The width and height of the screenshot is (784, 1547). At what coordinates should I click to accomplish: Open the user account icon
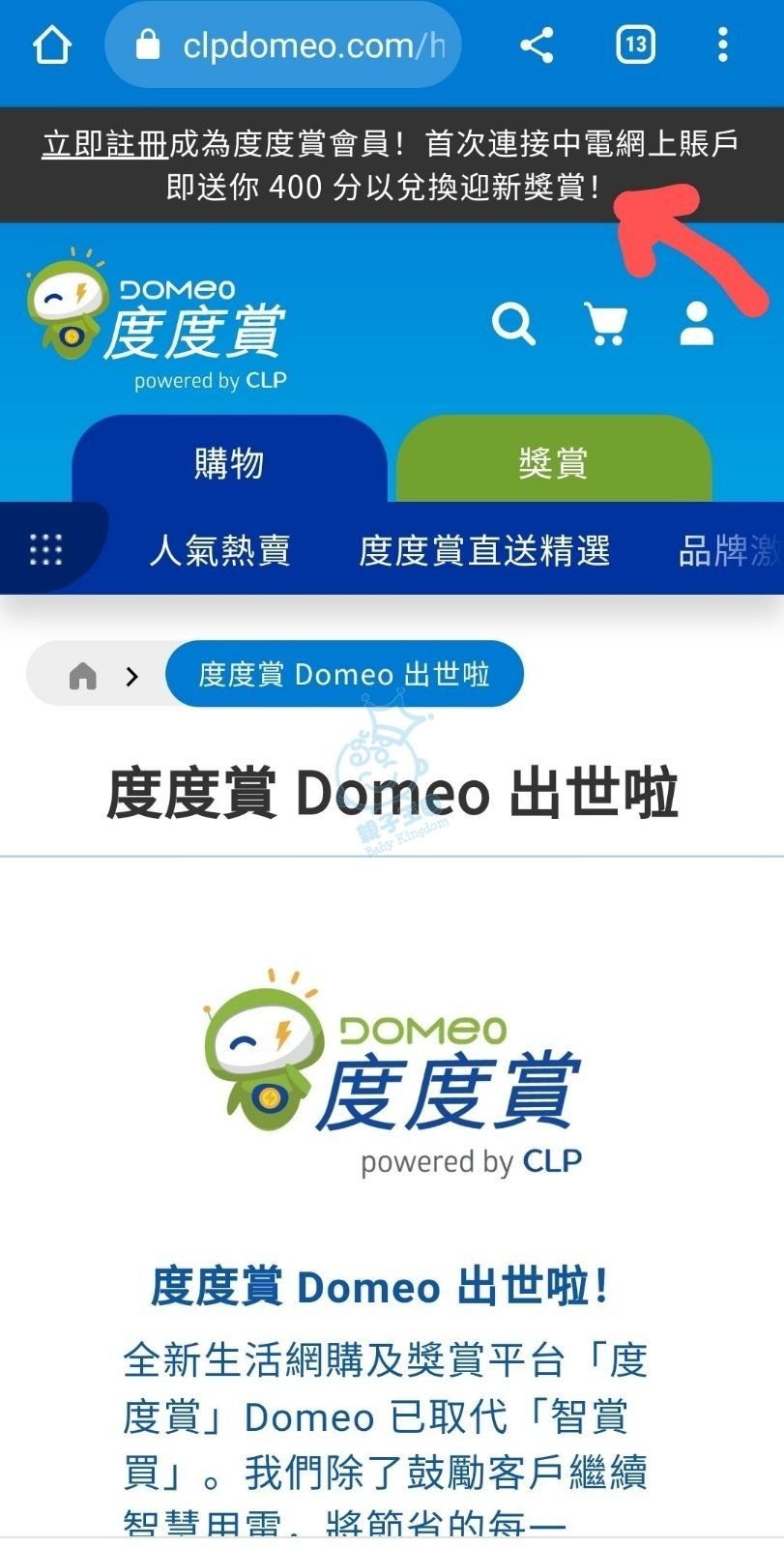(696, 324)
